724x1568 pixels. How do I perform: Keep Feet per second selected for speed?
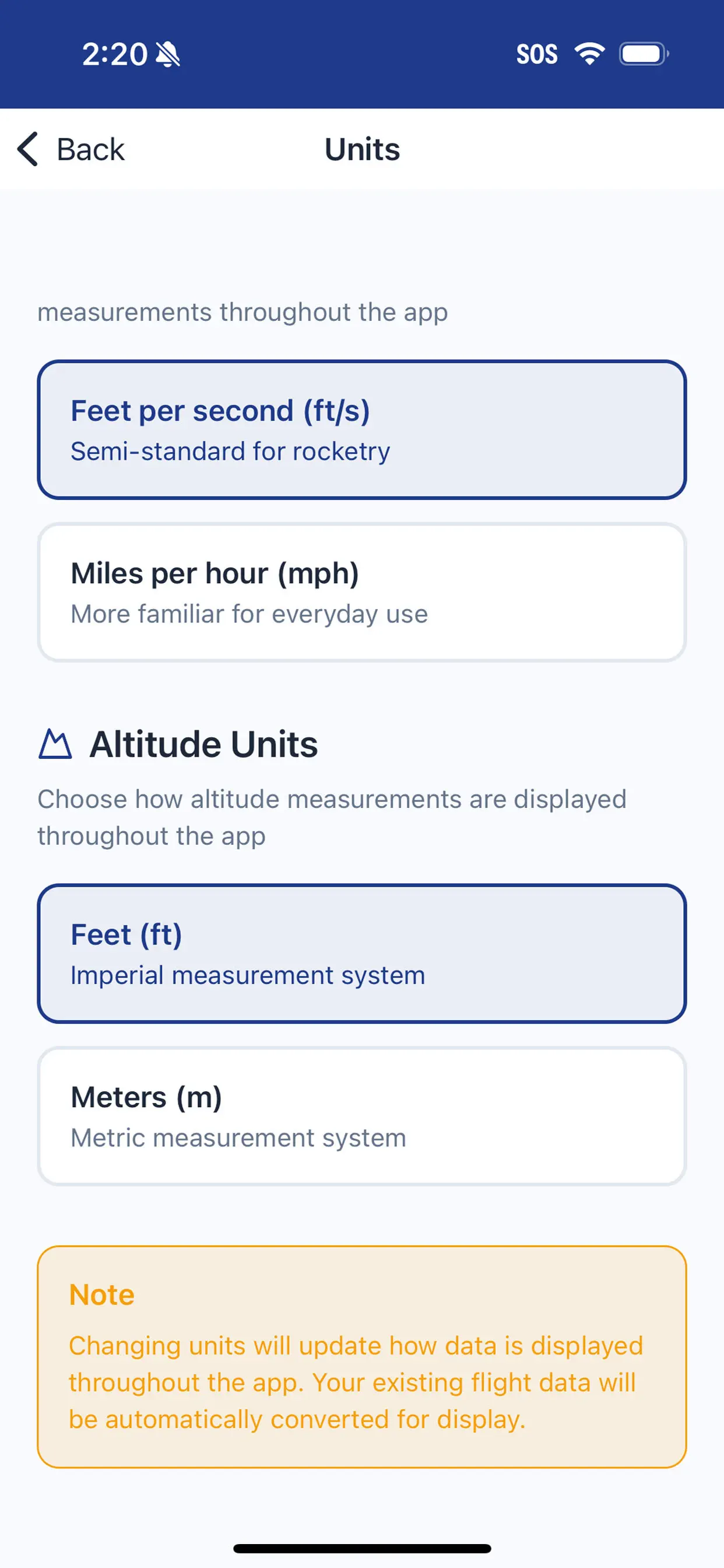coord(362,429)
